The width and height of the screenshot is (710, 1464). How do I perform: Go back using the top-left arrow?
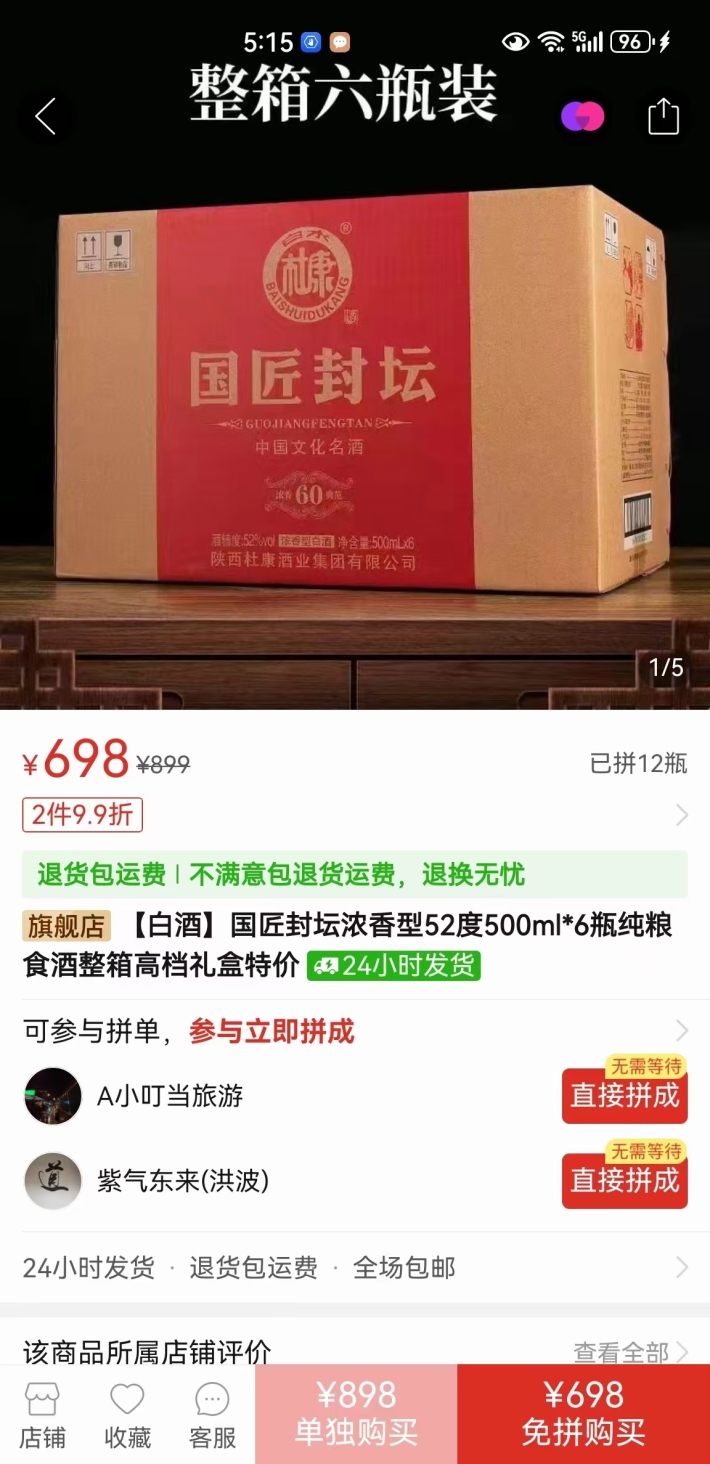click(45, 117)
